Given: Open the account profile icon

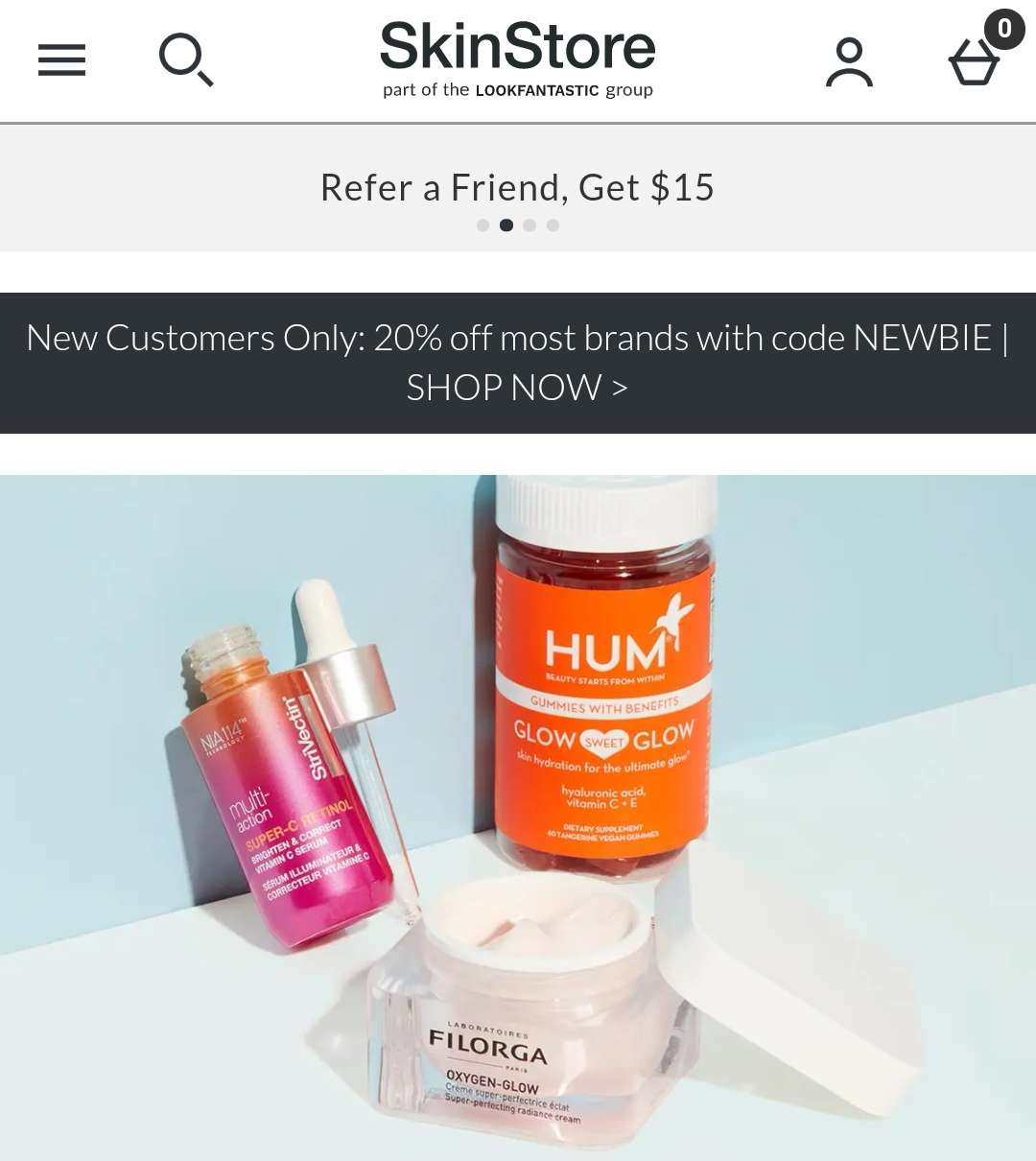Looking at the screenshot, I should [x=849, y=62].
